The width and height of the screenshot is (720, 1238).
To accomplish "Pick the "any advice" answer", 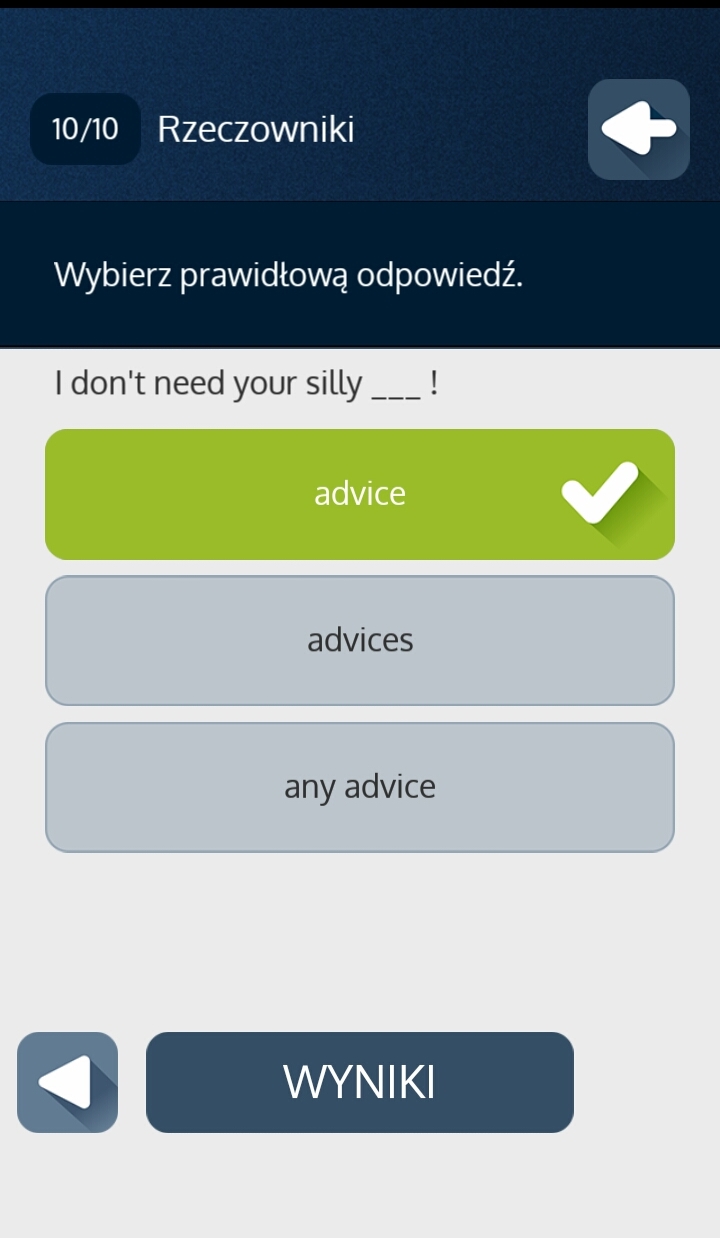I will (x=360, y=787).
